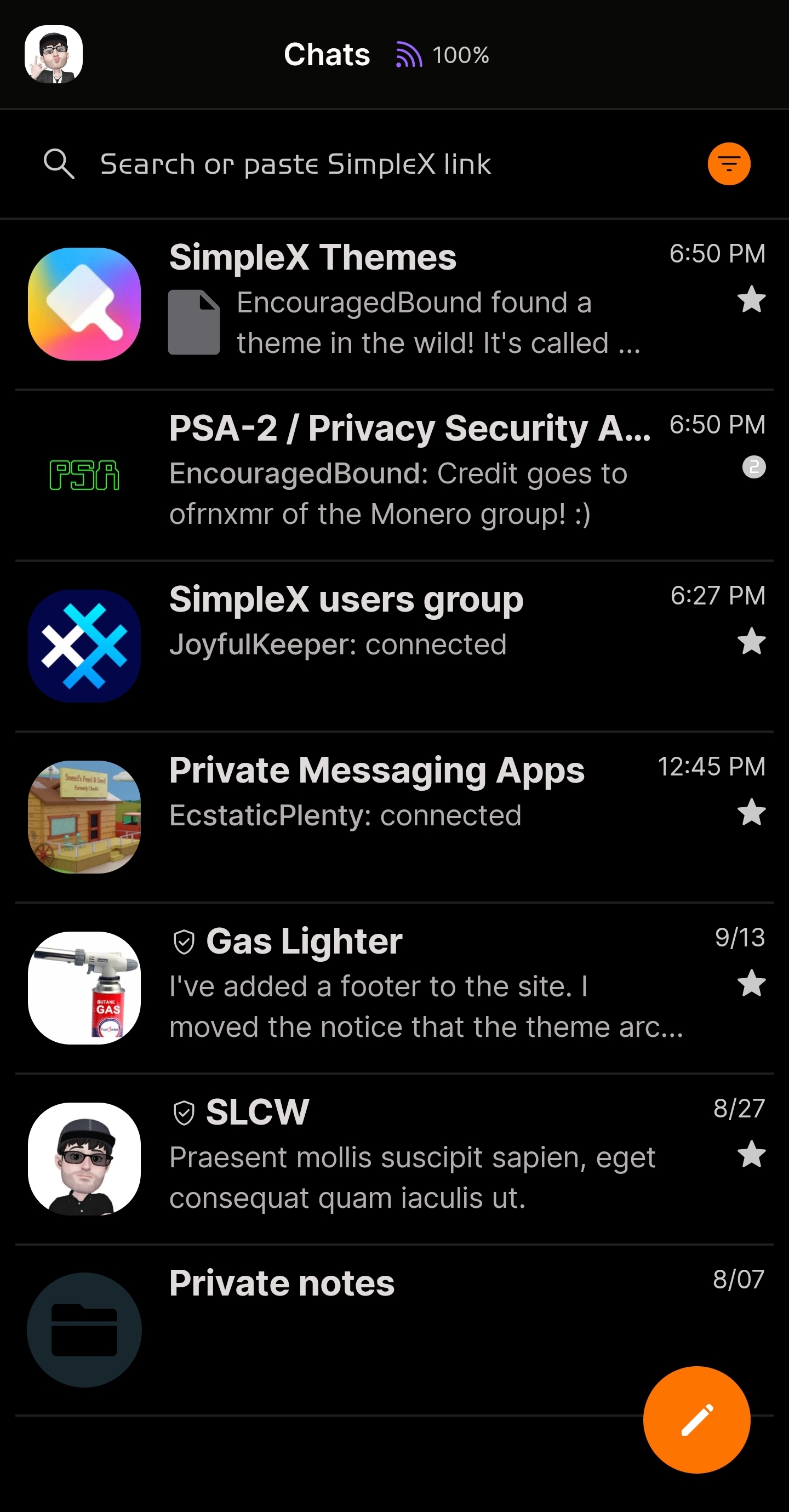Open your profile avatar menu
Screen dimensions: 789x1512
click(x=54, y=55)
